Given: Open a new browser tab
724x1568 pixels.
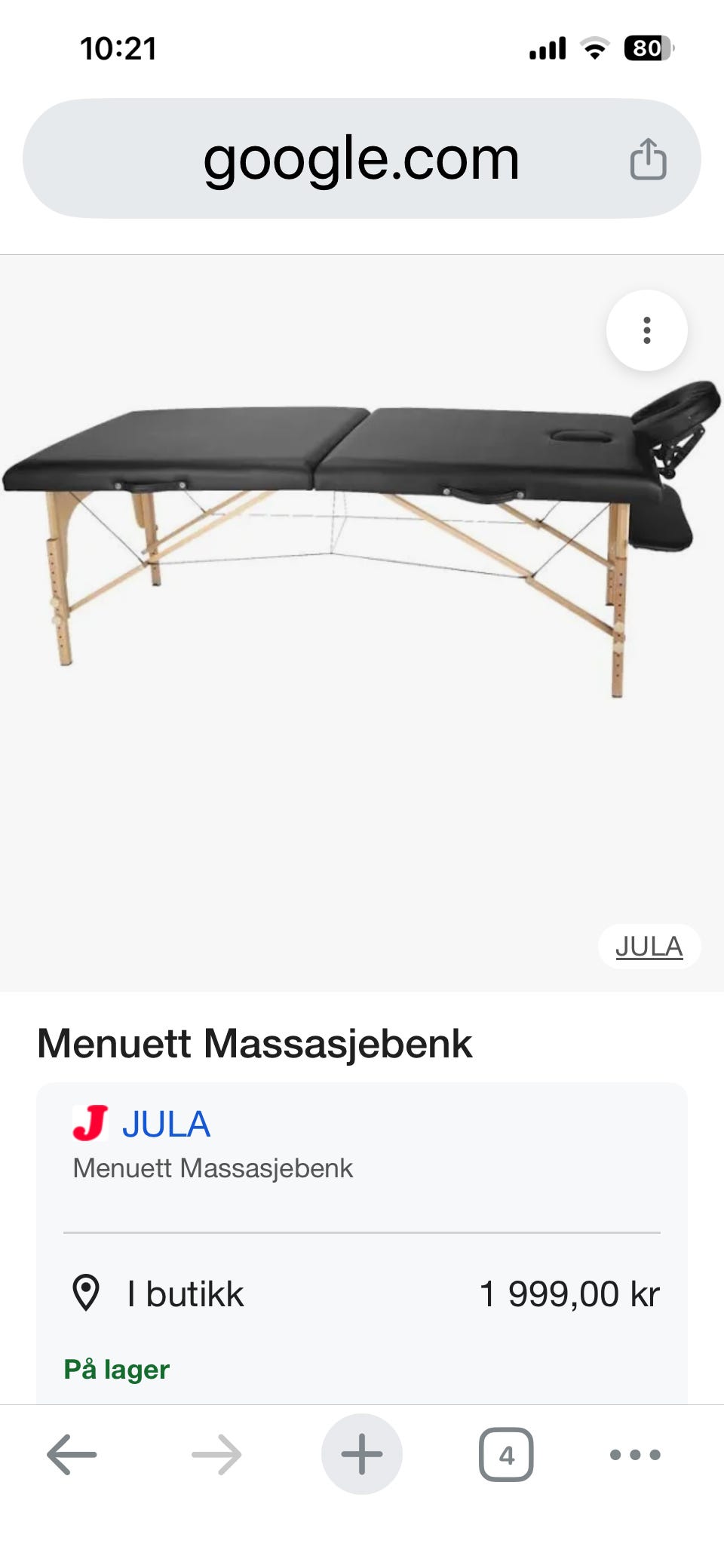Looking at the screenshot, I should (x=362, y=1454).
